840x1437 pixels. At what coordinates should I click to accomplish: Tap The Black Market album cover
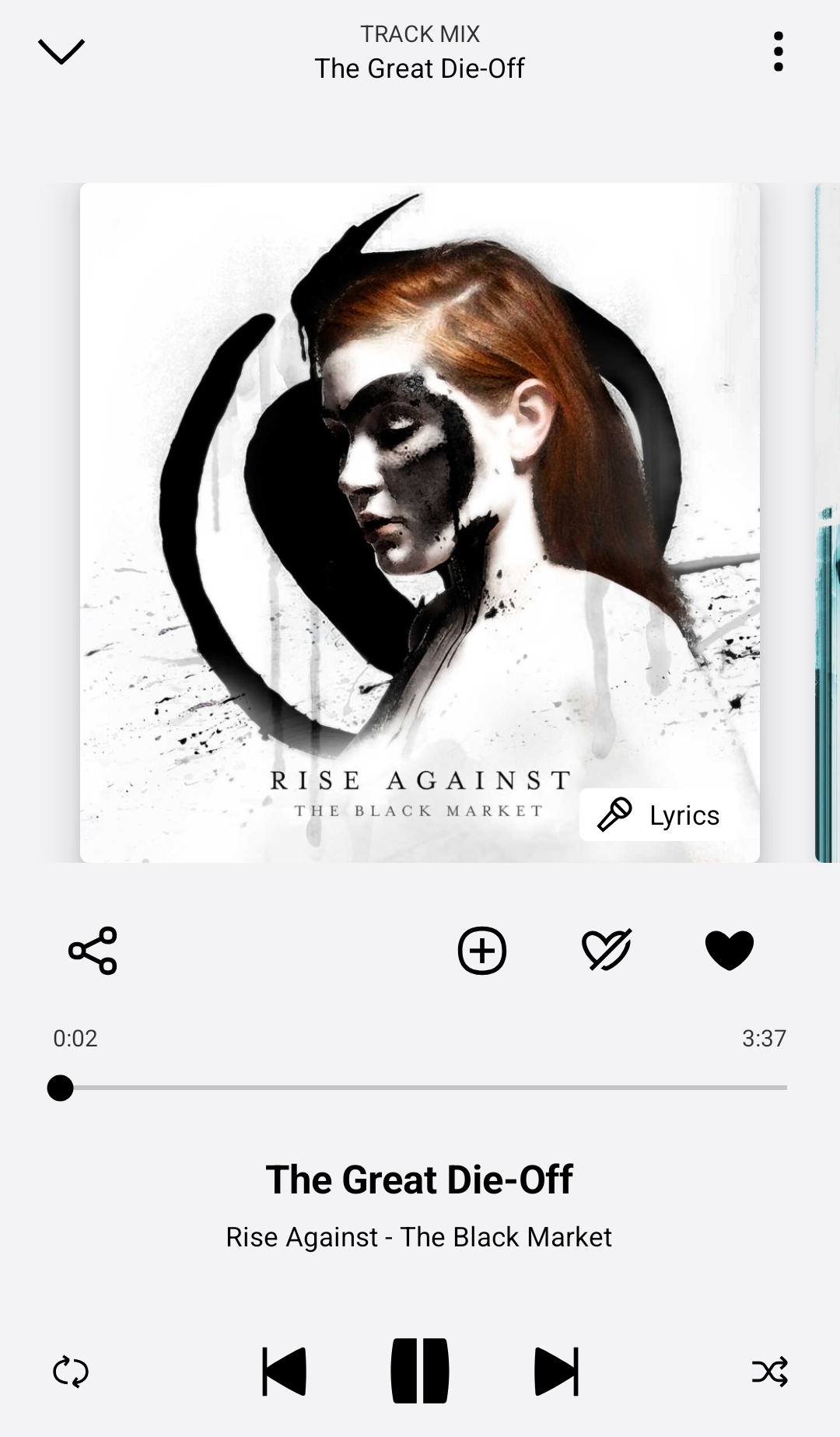(420, 467)
